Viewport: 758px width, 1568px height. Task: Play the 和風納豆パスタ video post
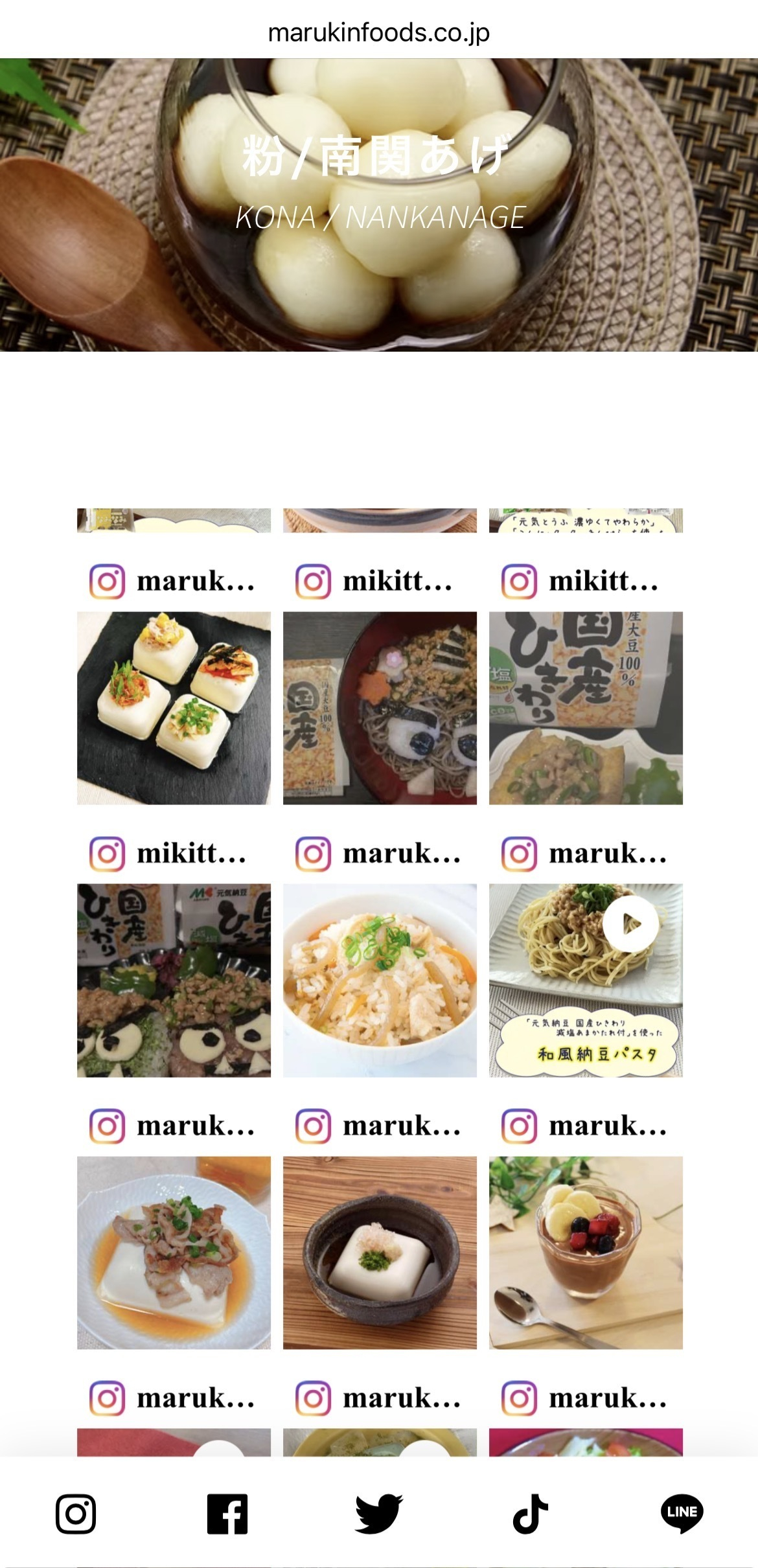coord(630,924)
